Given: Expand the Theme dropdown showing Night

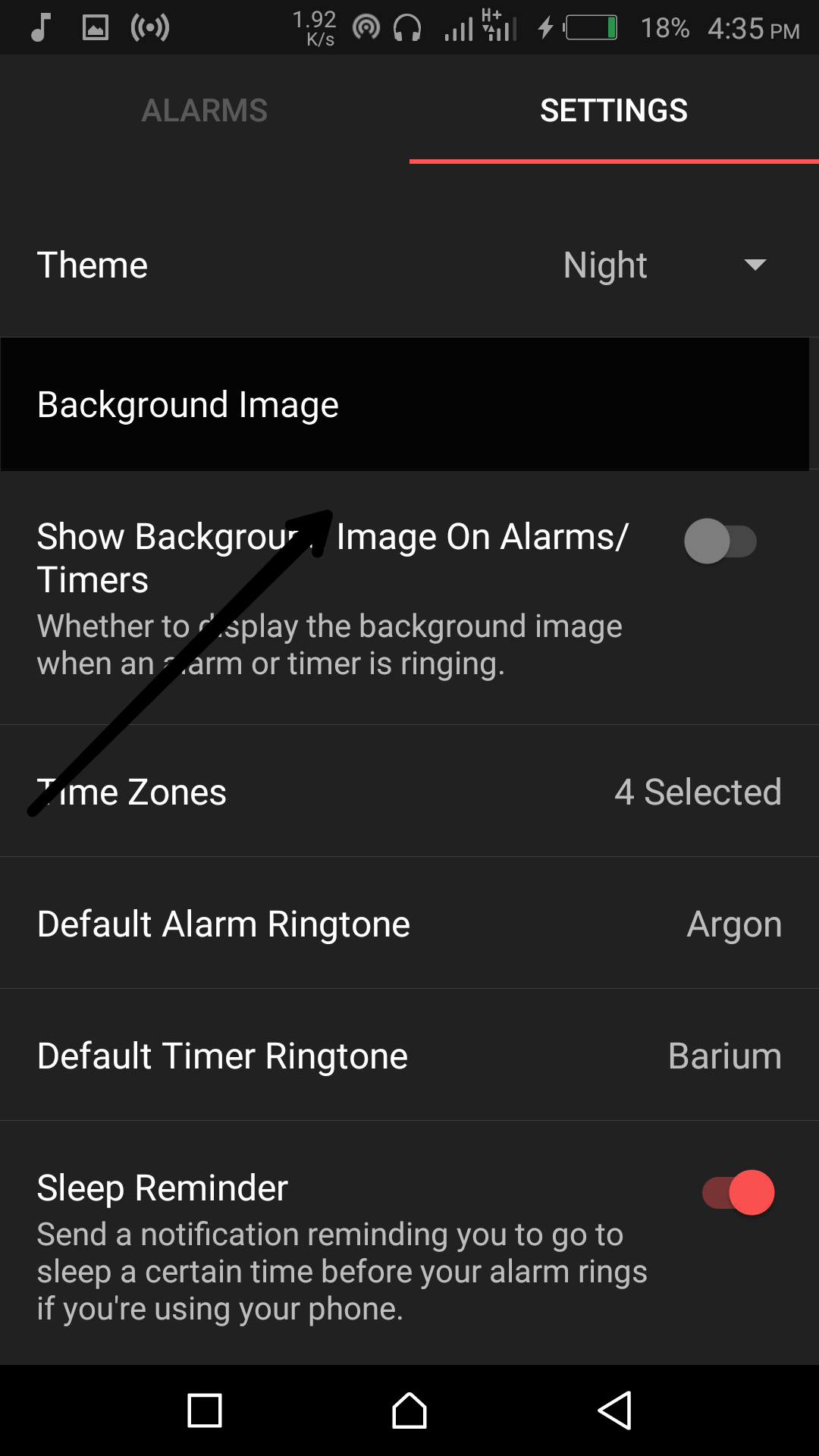Looking at the screenshot, I should 664,265.
